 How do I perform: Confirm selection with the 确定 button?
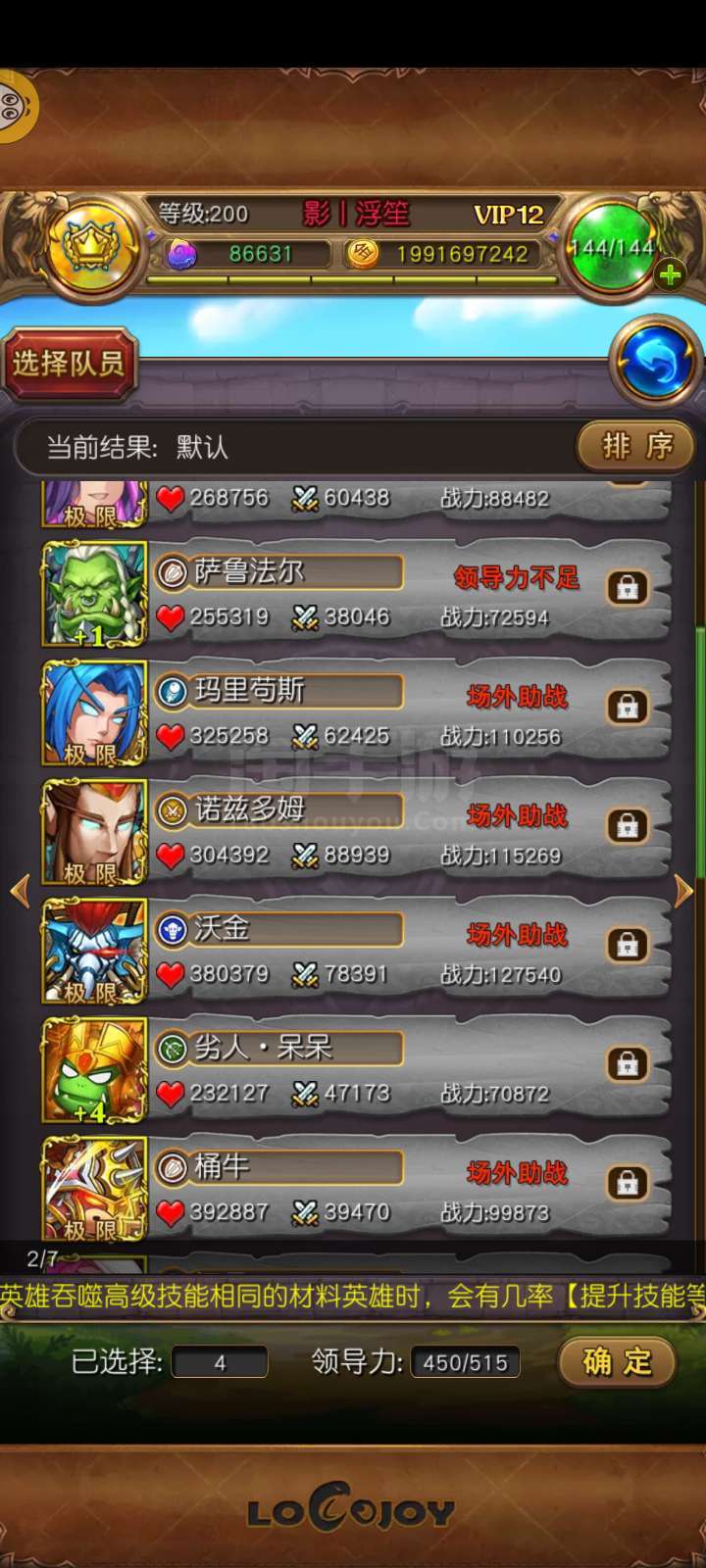(617, 1361)
